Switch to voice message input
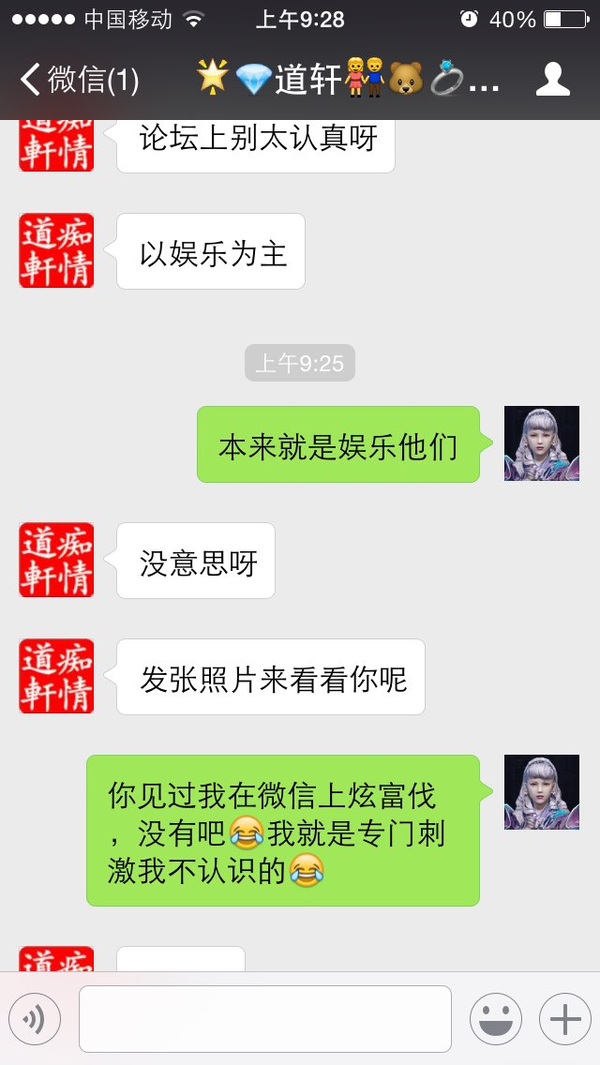 (x=35, y=1019)
